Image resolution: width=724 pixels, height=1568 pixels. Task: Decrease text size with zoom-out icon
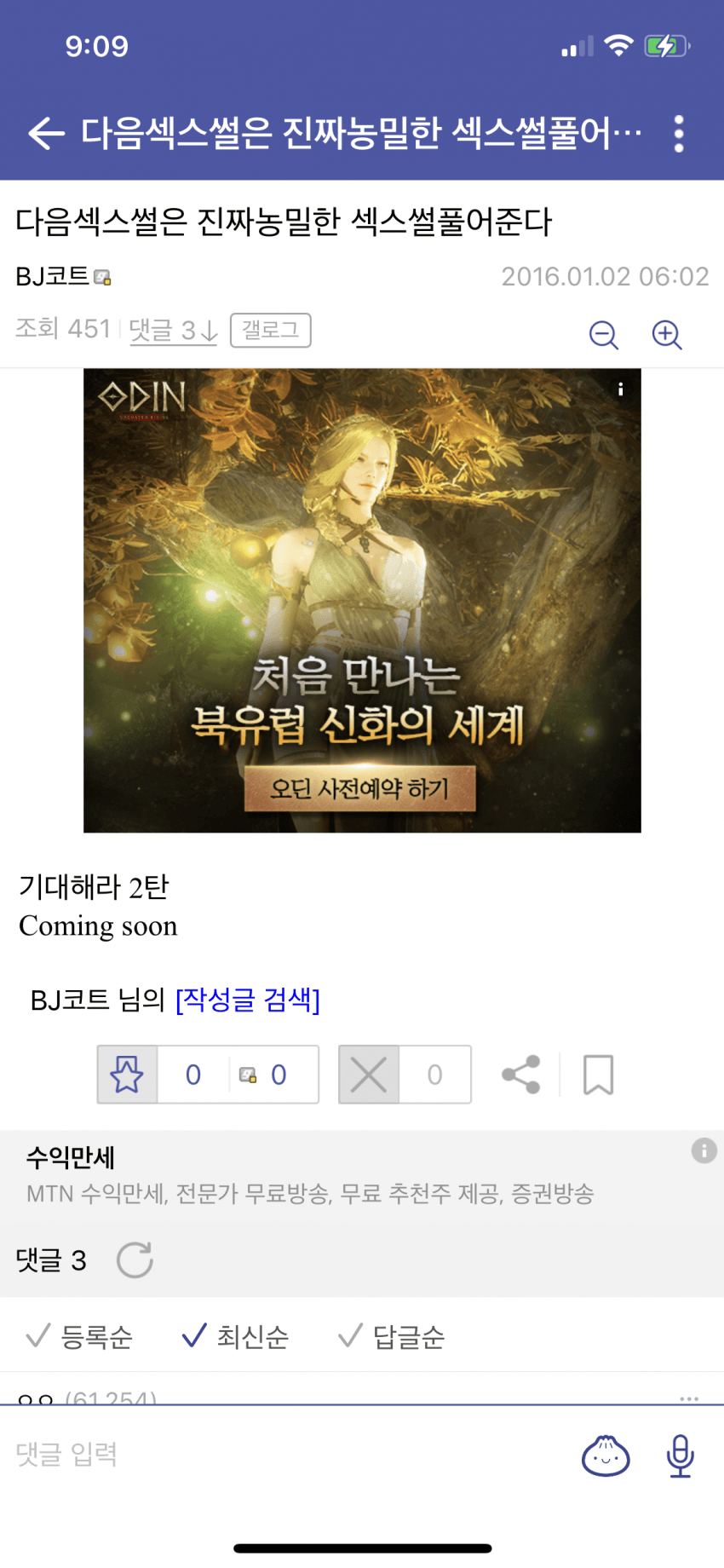coord(603,335)
